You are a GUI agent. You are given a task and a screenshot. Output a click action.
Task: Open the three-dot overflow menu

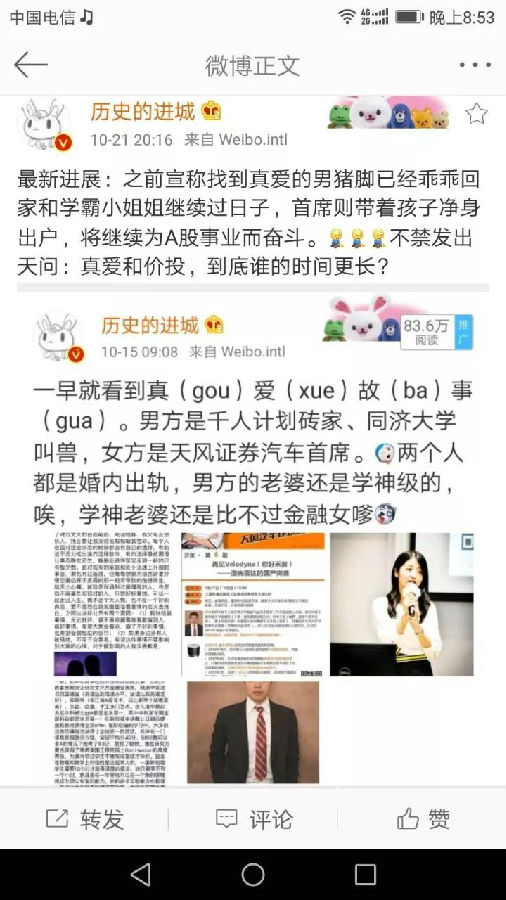[475, 65]
